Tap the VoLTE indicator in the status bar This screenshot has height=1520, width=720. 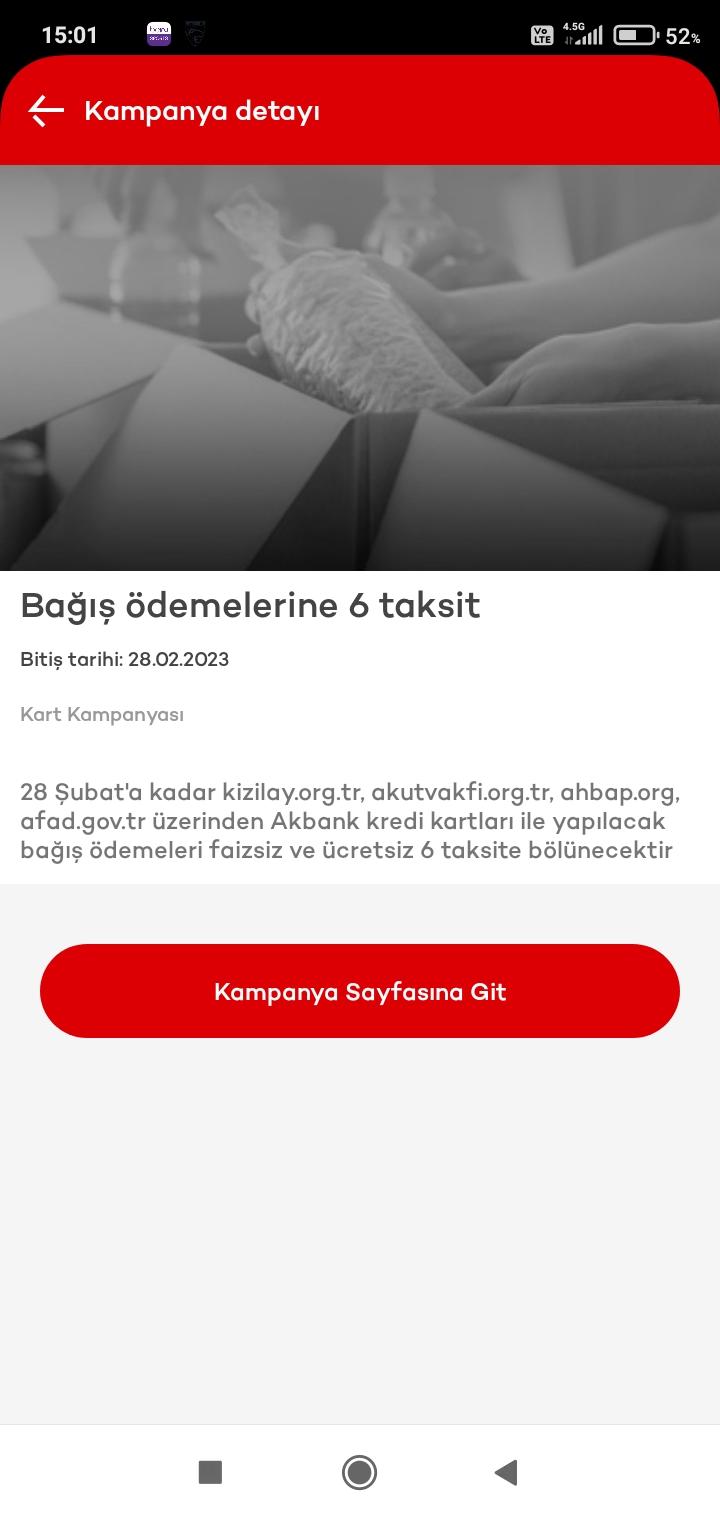(x=541, y=36)
